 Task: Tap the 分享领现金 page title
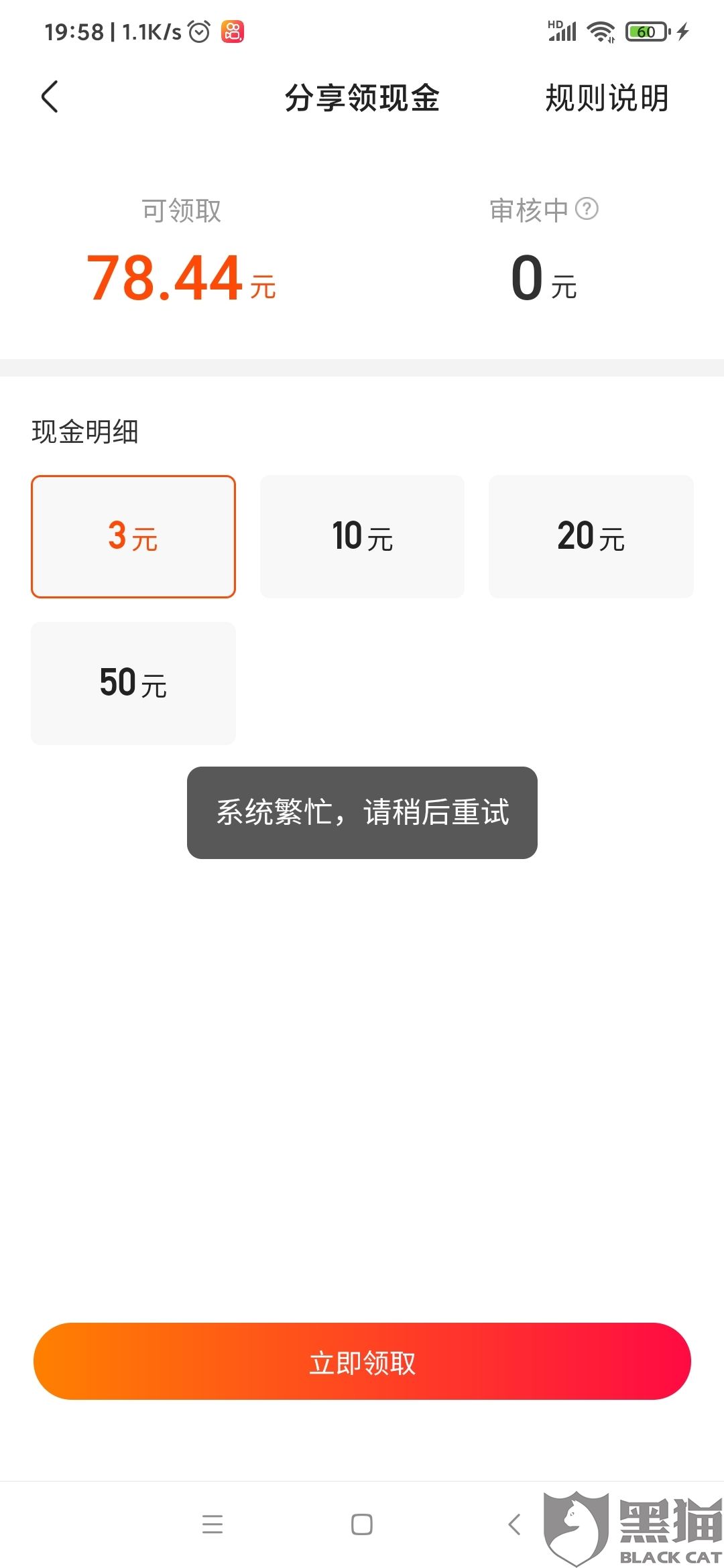(x=362, y=98)
